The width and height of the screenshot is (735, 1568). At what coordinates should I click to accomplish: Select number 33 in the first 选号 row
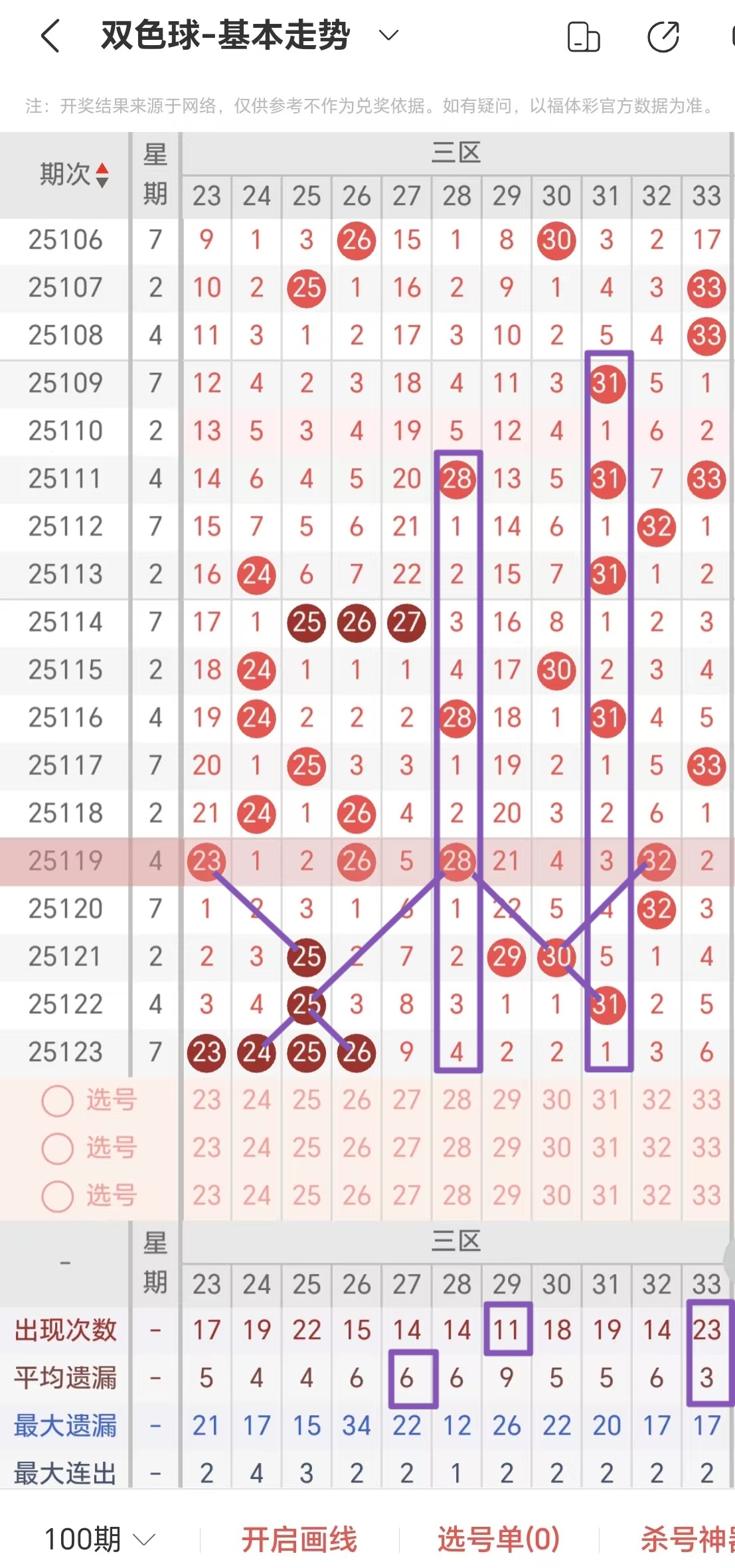click(x=706, y=1100)
